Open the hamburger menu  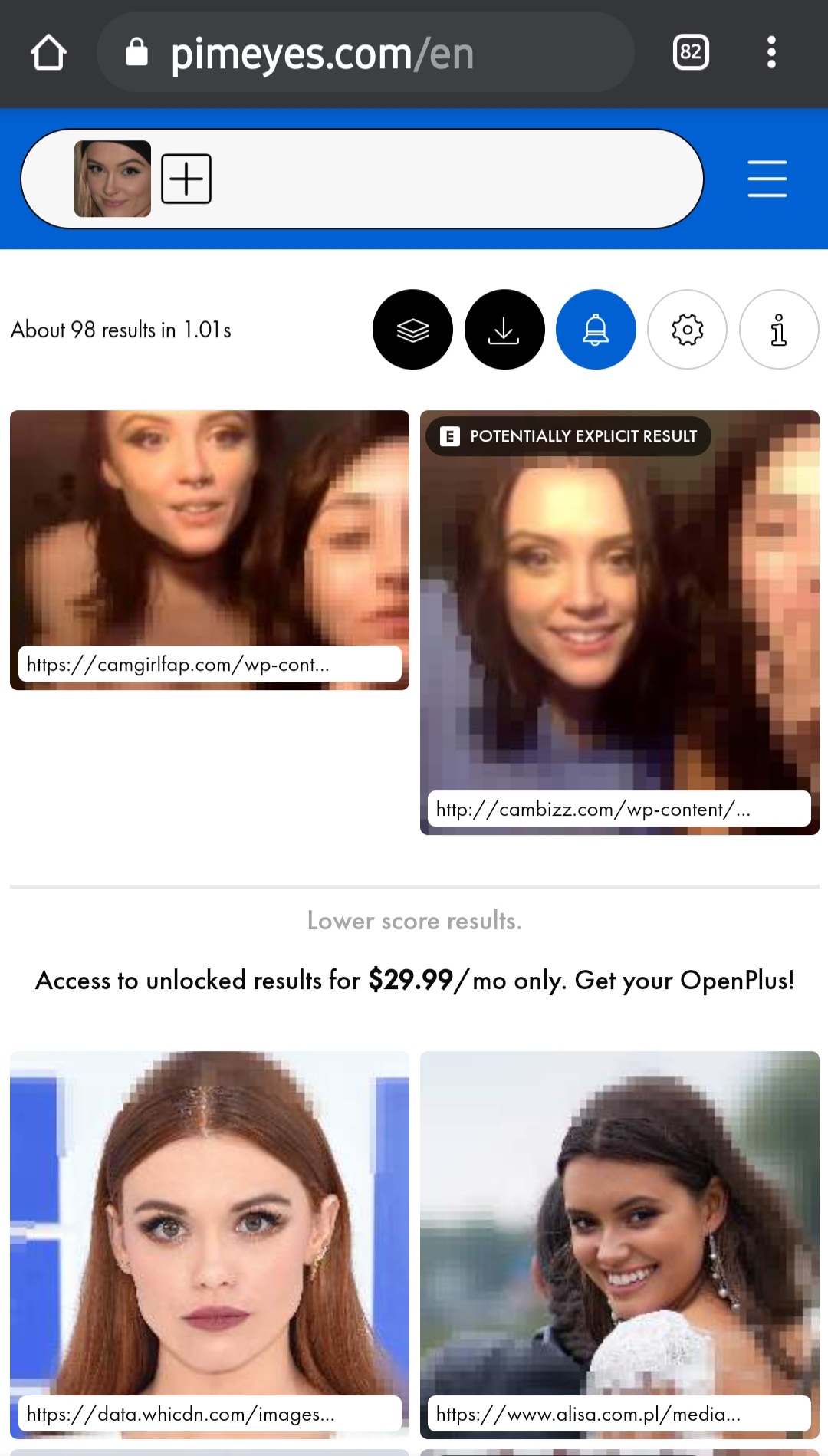(x=767, y=179)
